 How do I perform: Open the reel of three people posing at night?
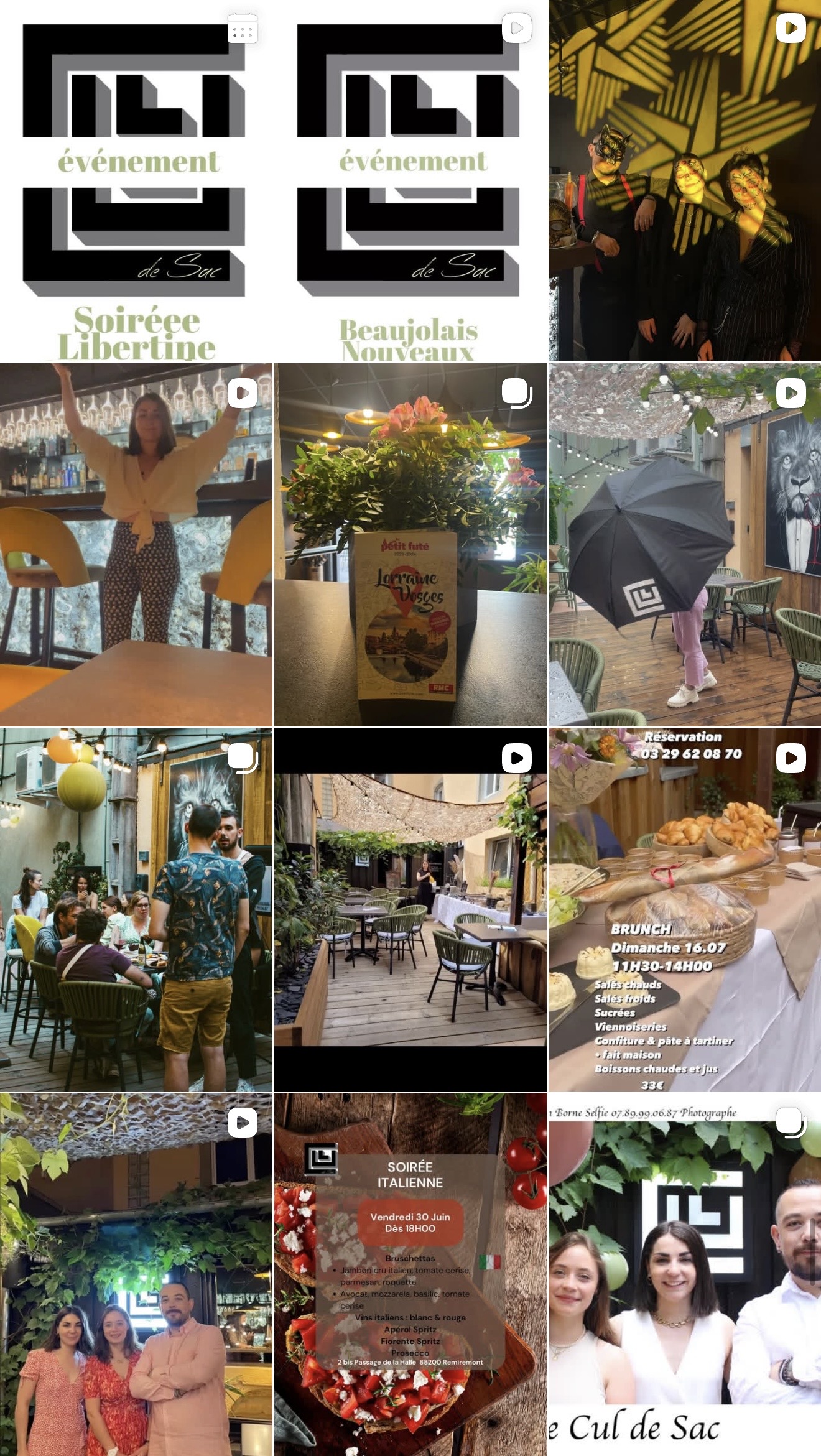coord(136,1275)
